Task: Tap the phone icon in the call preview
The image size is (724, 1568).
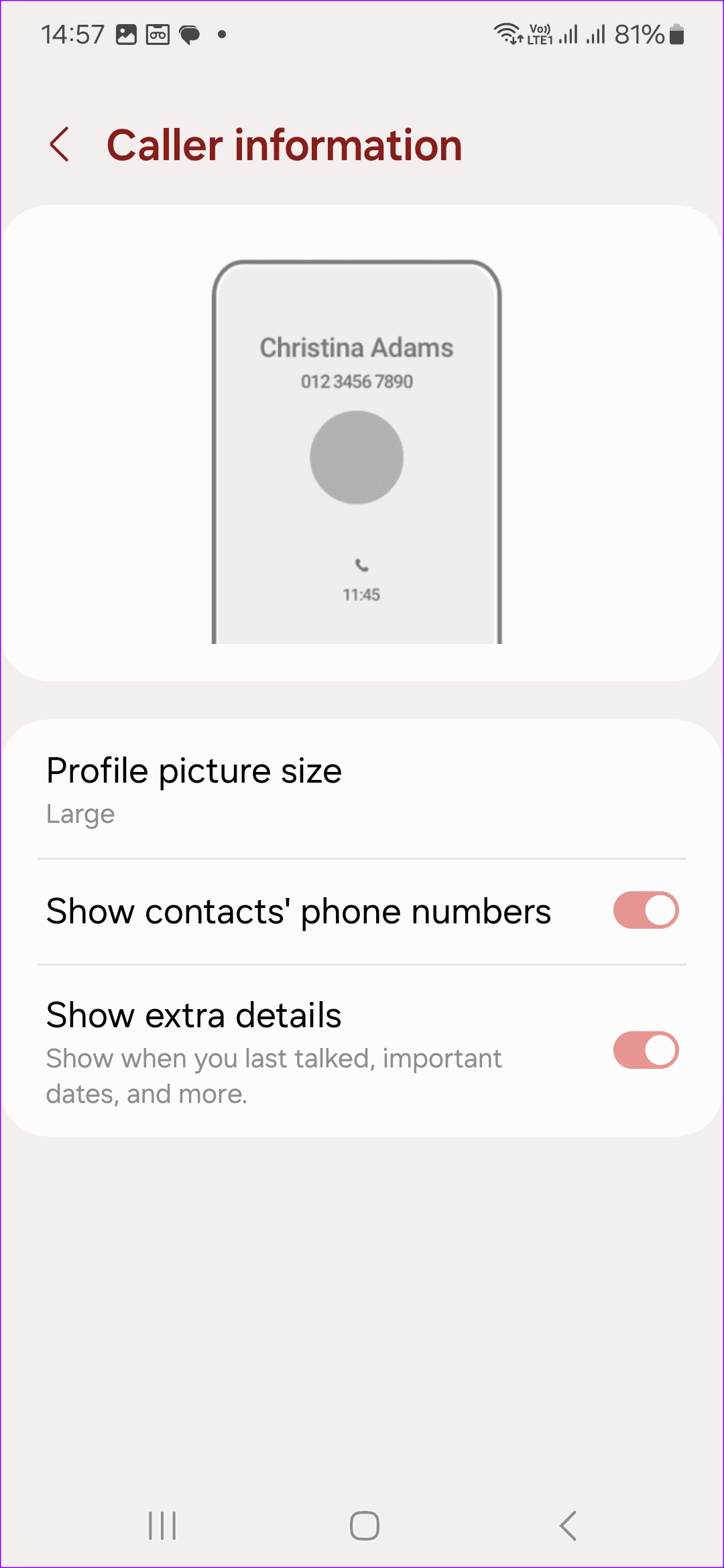Action: [361, 566]
